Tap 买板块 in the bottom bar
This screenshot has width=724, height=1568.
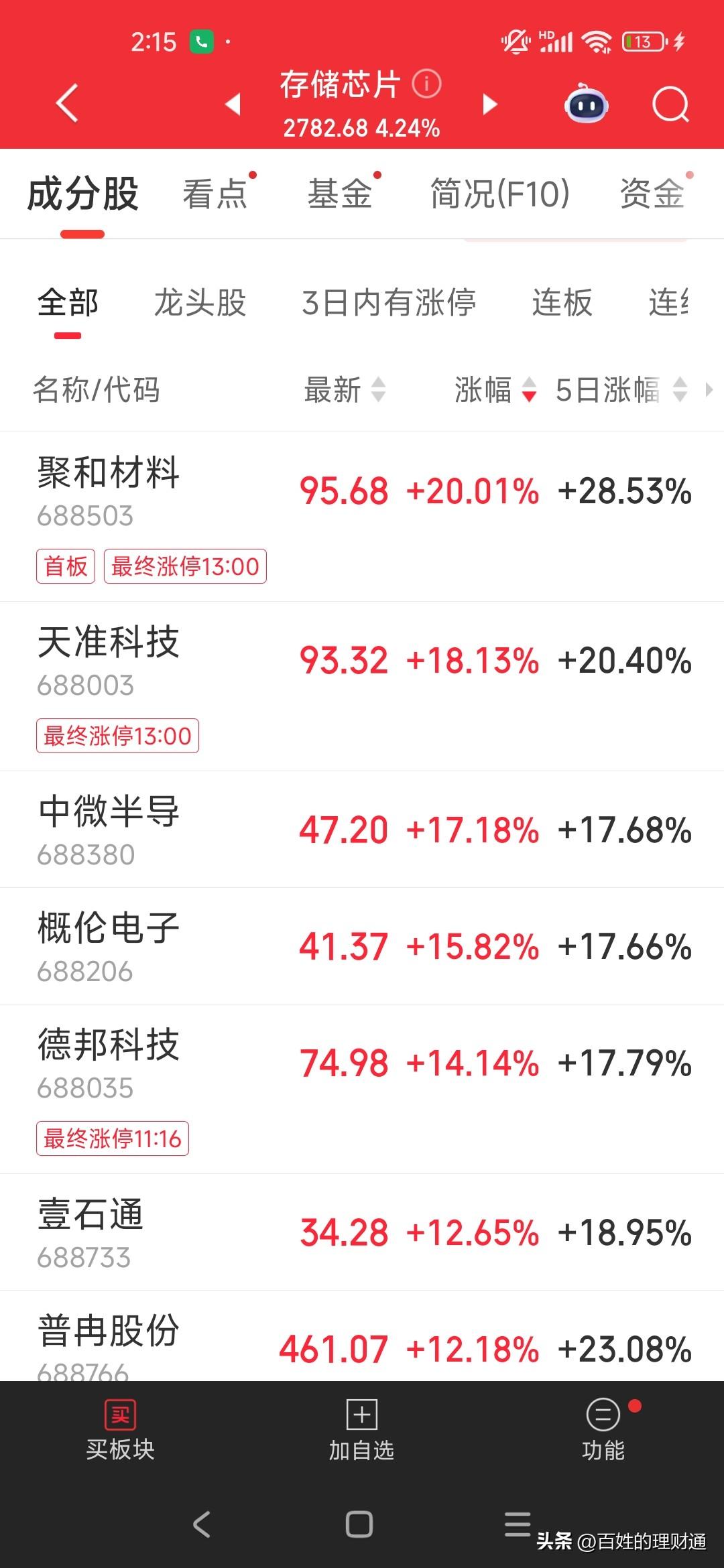pos(121,1430)
